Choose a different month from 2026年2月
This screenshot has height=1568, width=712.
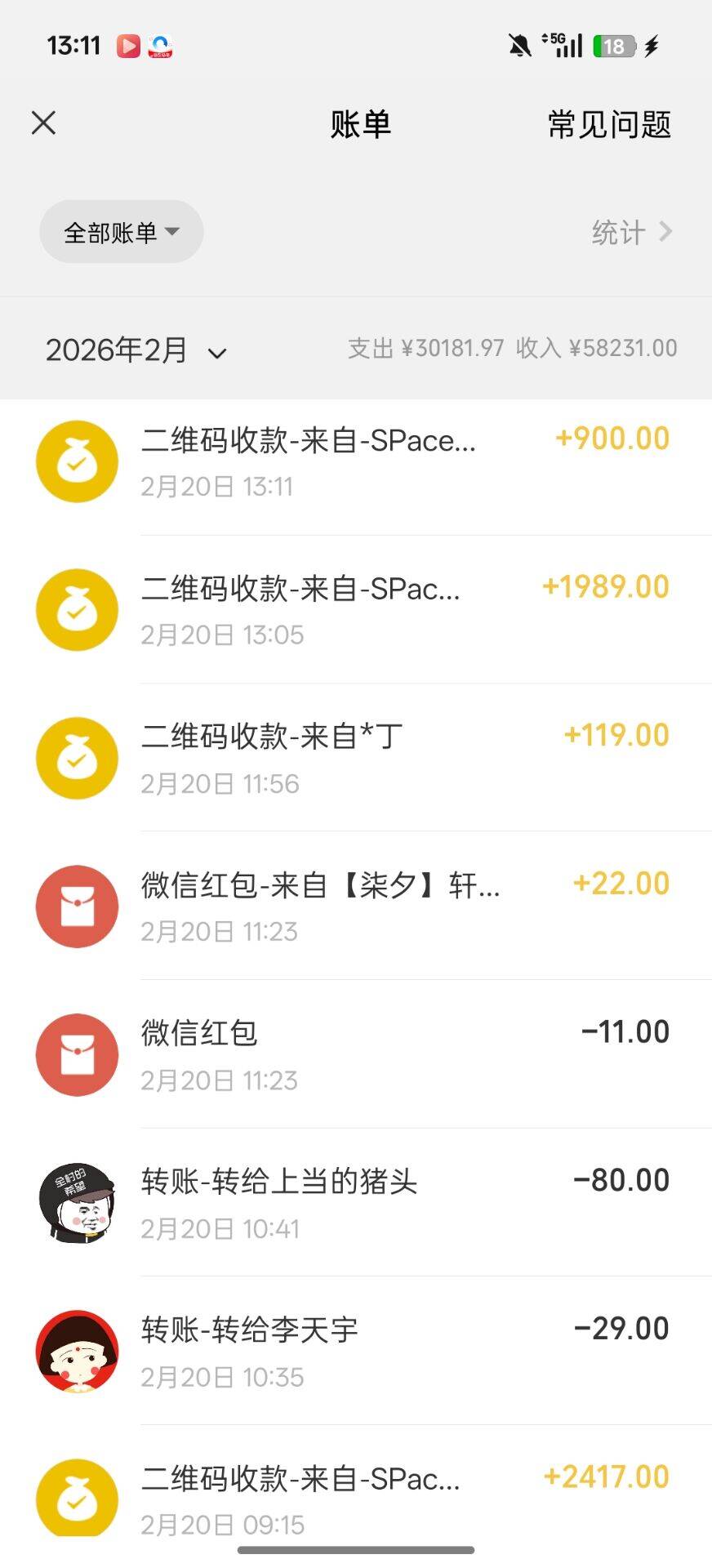pos(136,350)
